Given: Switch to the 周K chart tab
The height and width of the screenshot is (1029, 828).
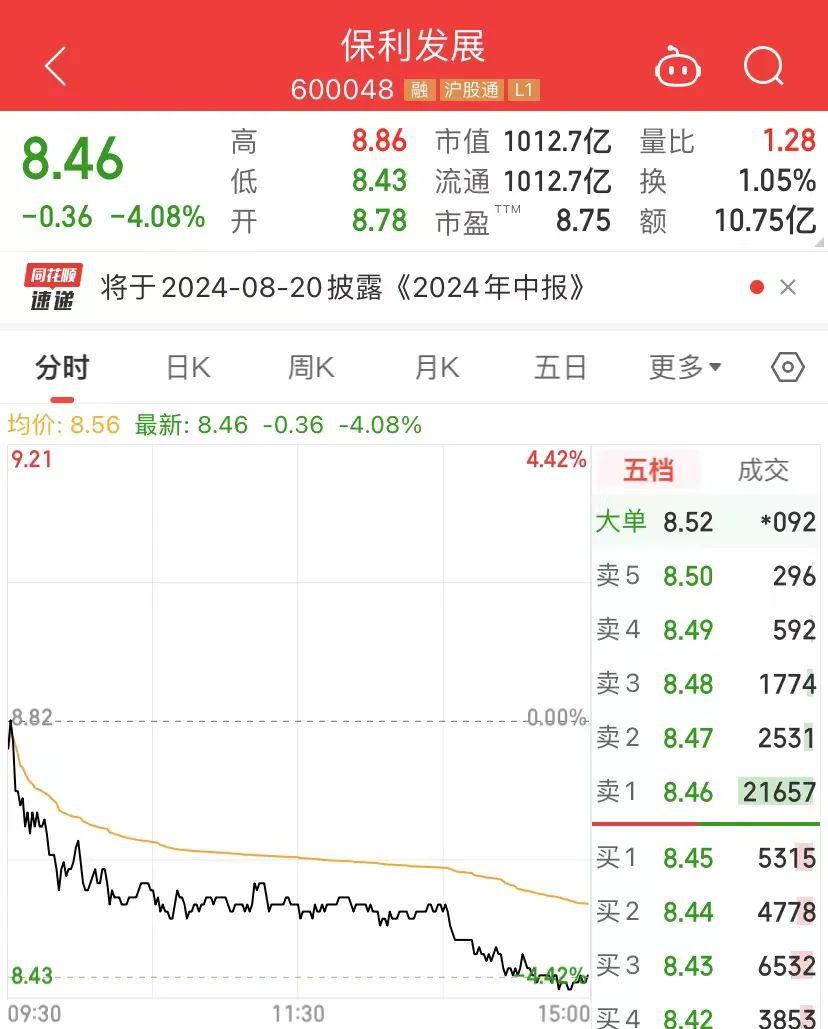Looking at the screenshot, I should (311, 368).
